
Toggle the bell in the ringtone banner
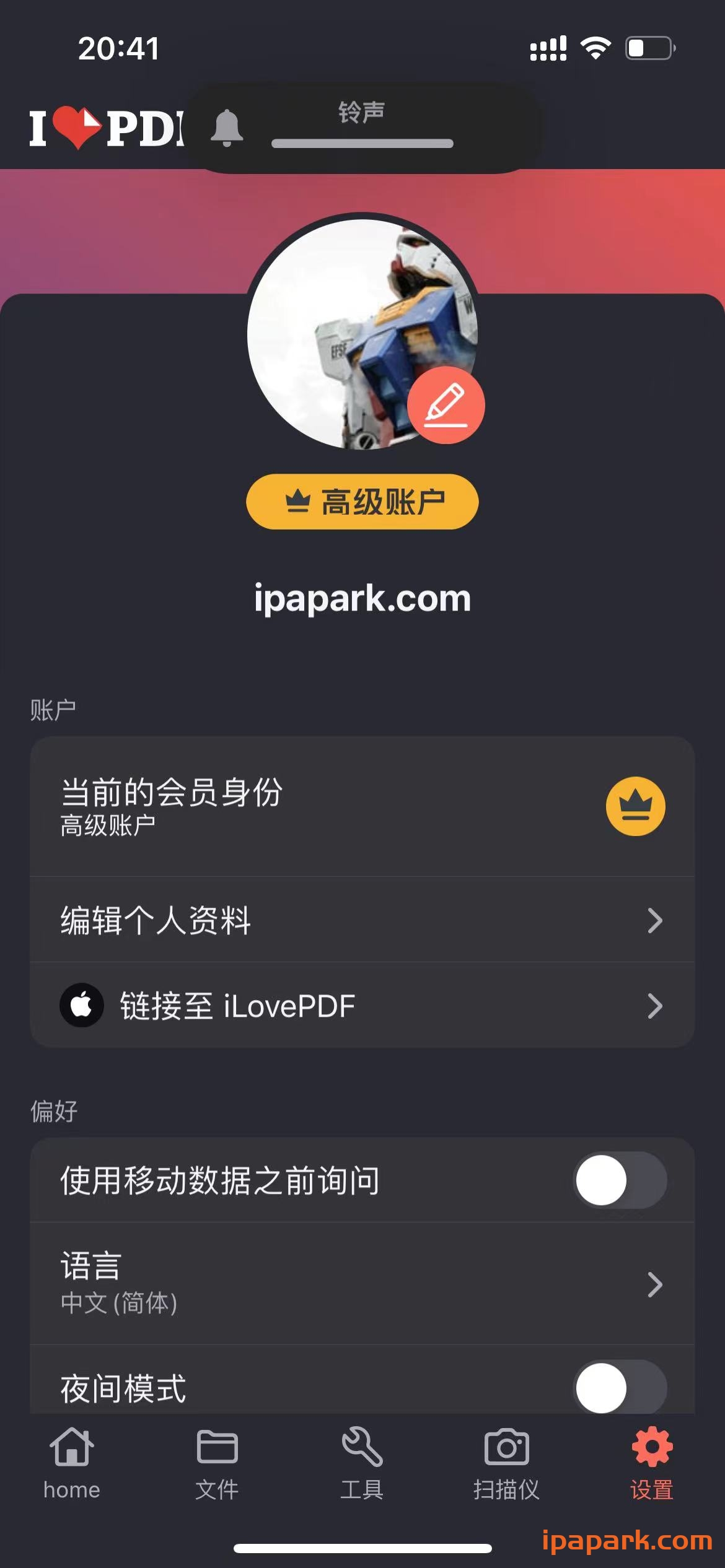click(x=227, y=127)
